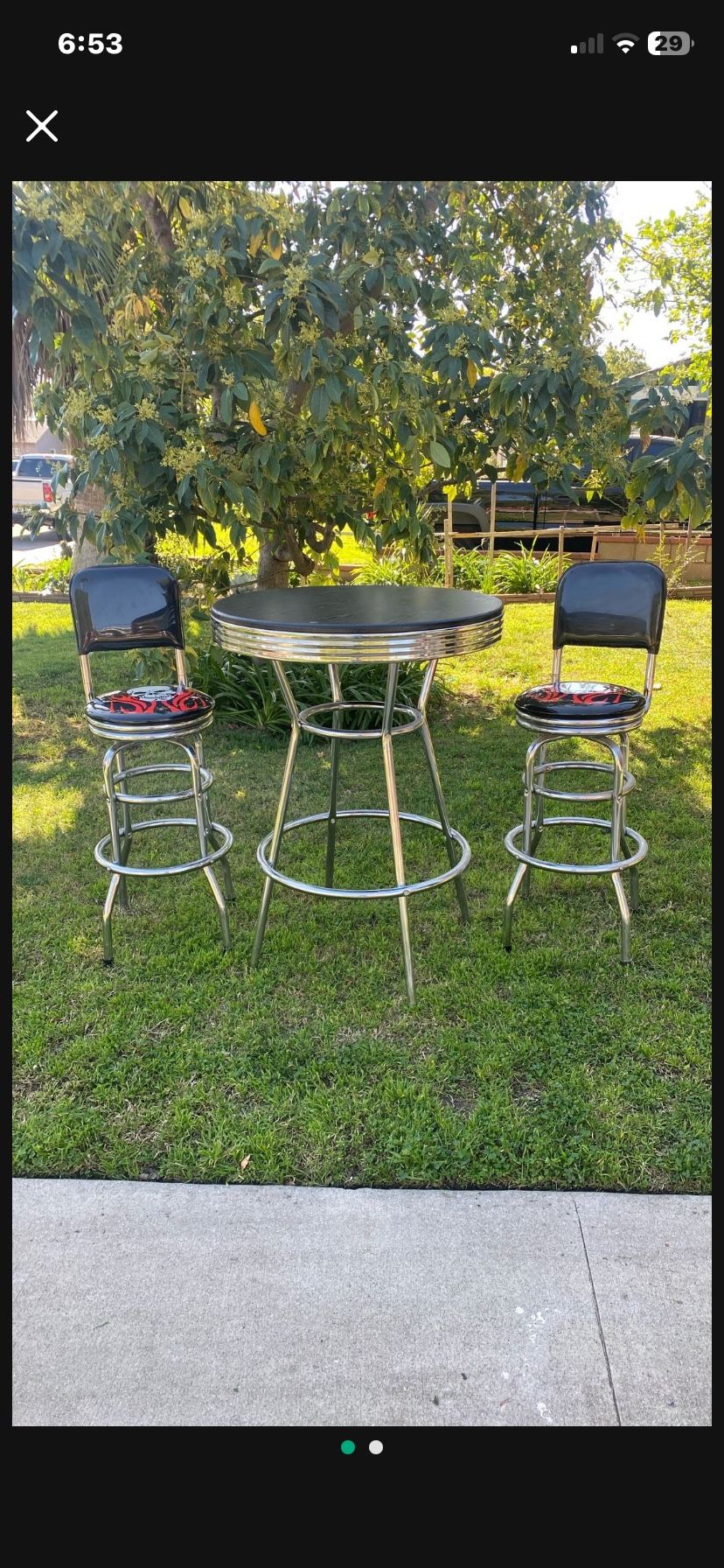Close the full-screen photo viewer
Viewport: 724px width, 1568px height.
tap(41, 126)
